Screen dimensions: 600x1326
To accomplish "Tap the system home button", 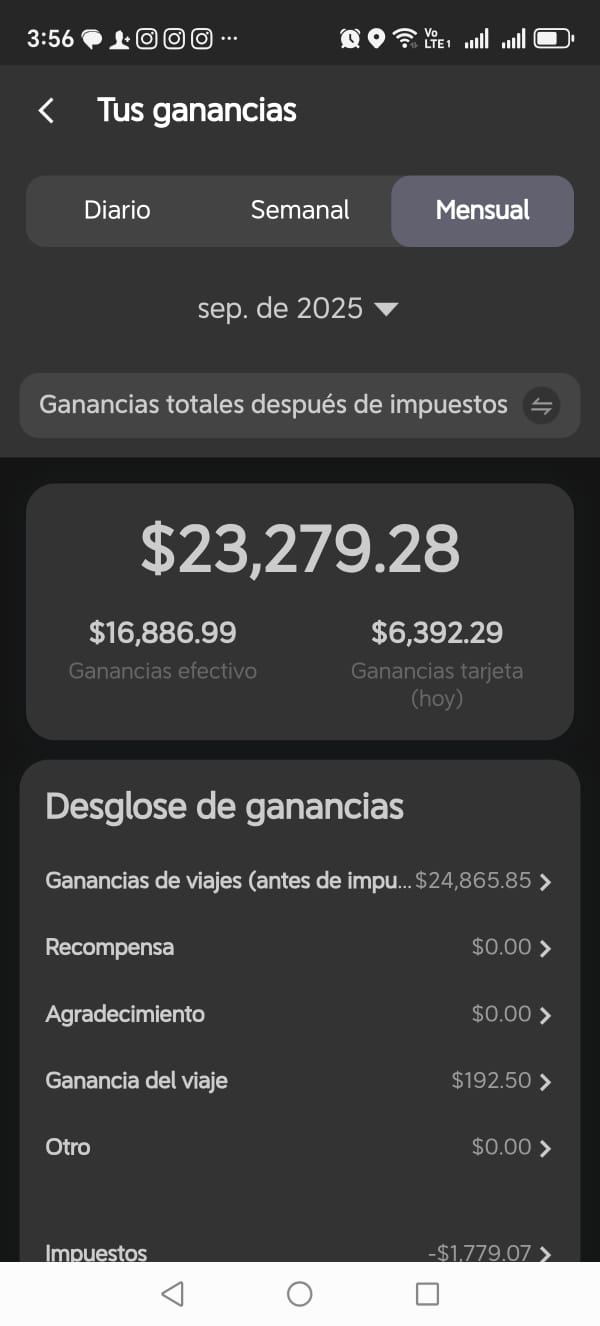I will [299, 1294].
